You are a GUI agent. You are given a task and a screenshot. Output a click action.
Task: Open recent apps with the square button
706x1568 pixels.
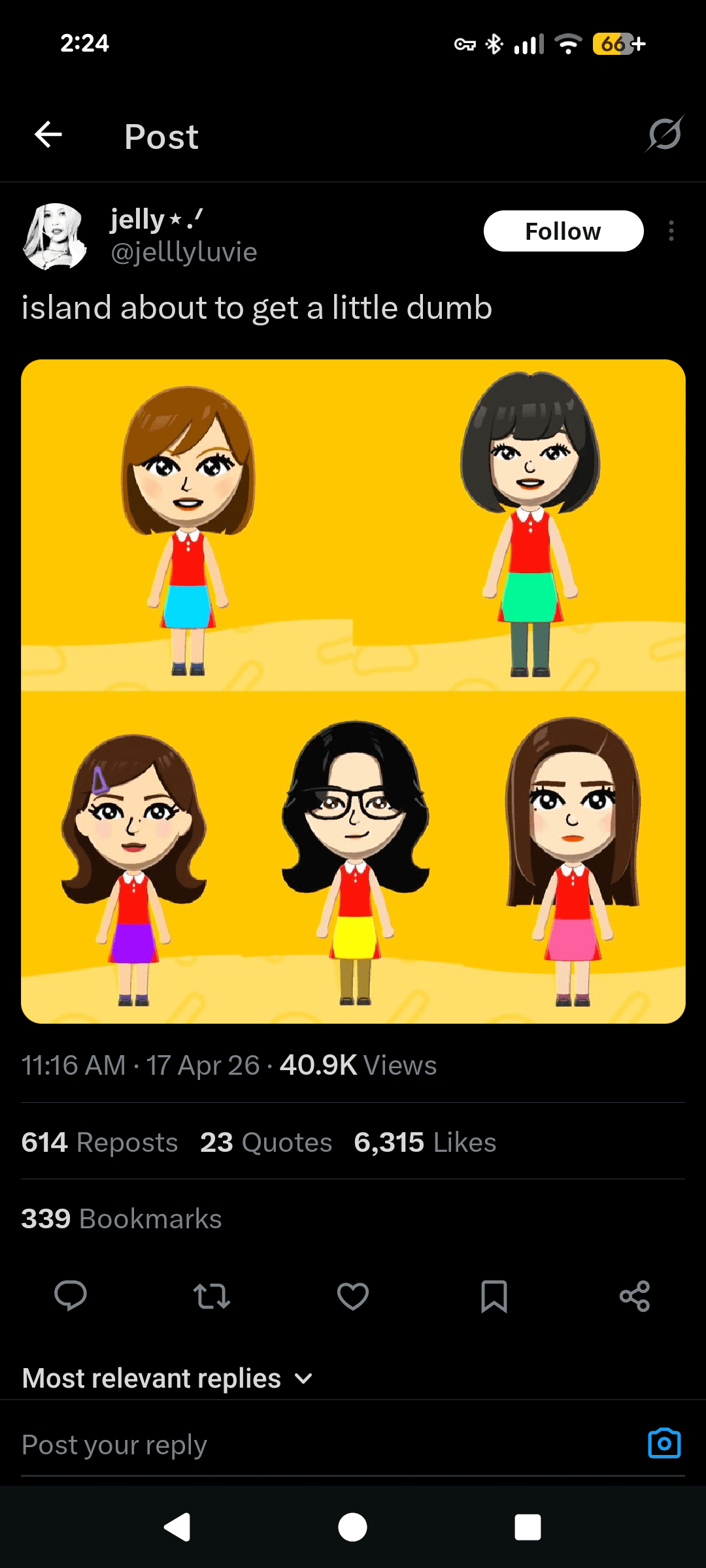(528, 1527)
